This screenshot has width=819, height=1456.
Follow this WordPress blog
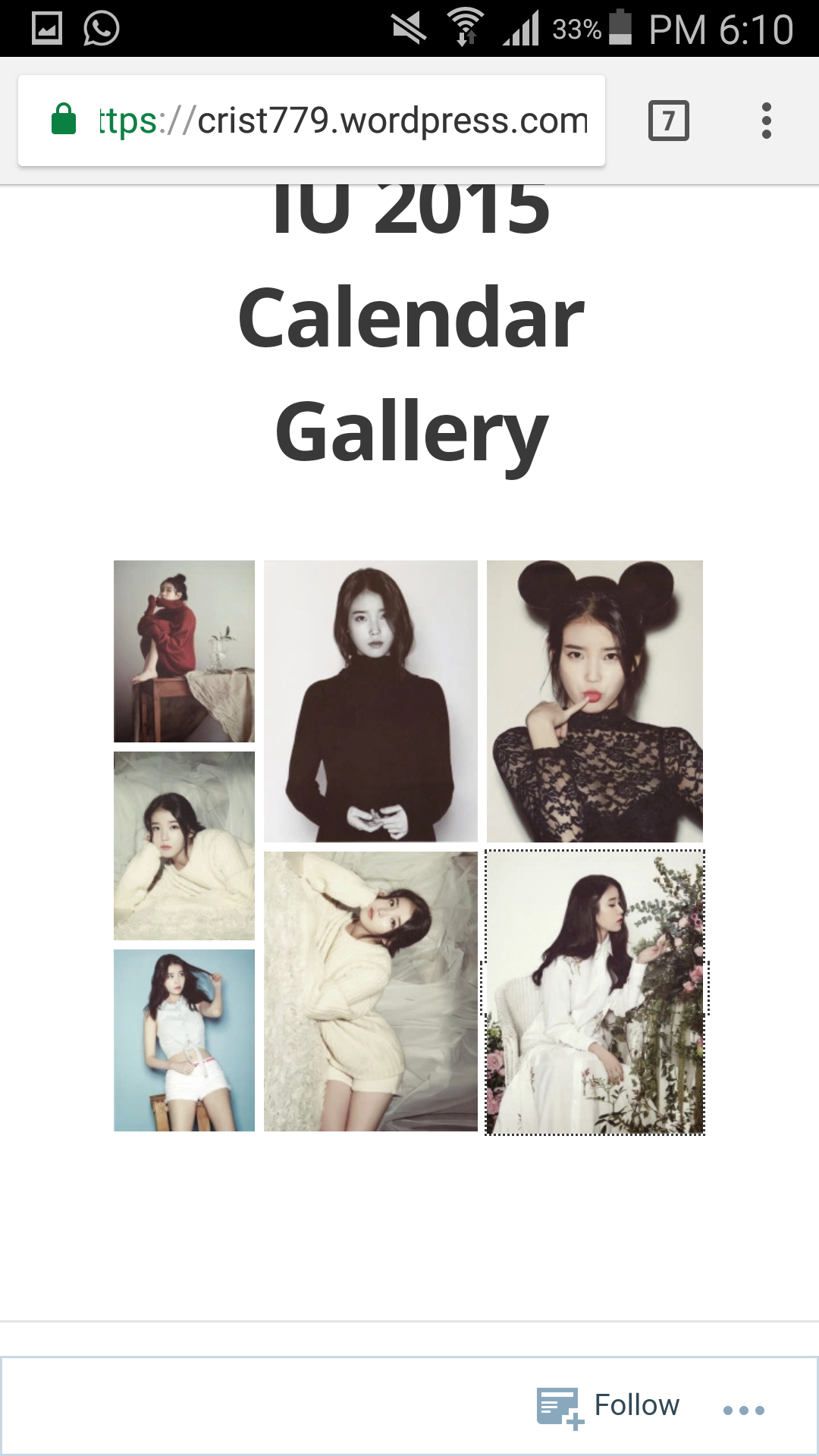(609, 1406)
